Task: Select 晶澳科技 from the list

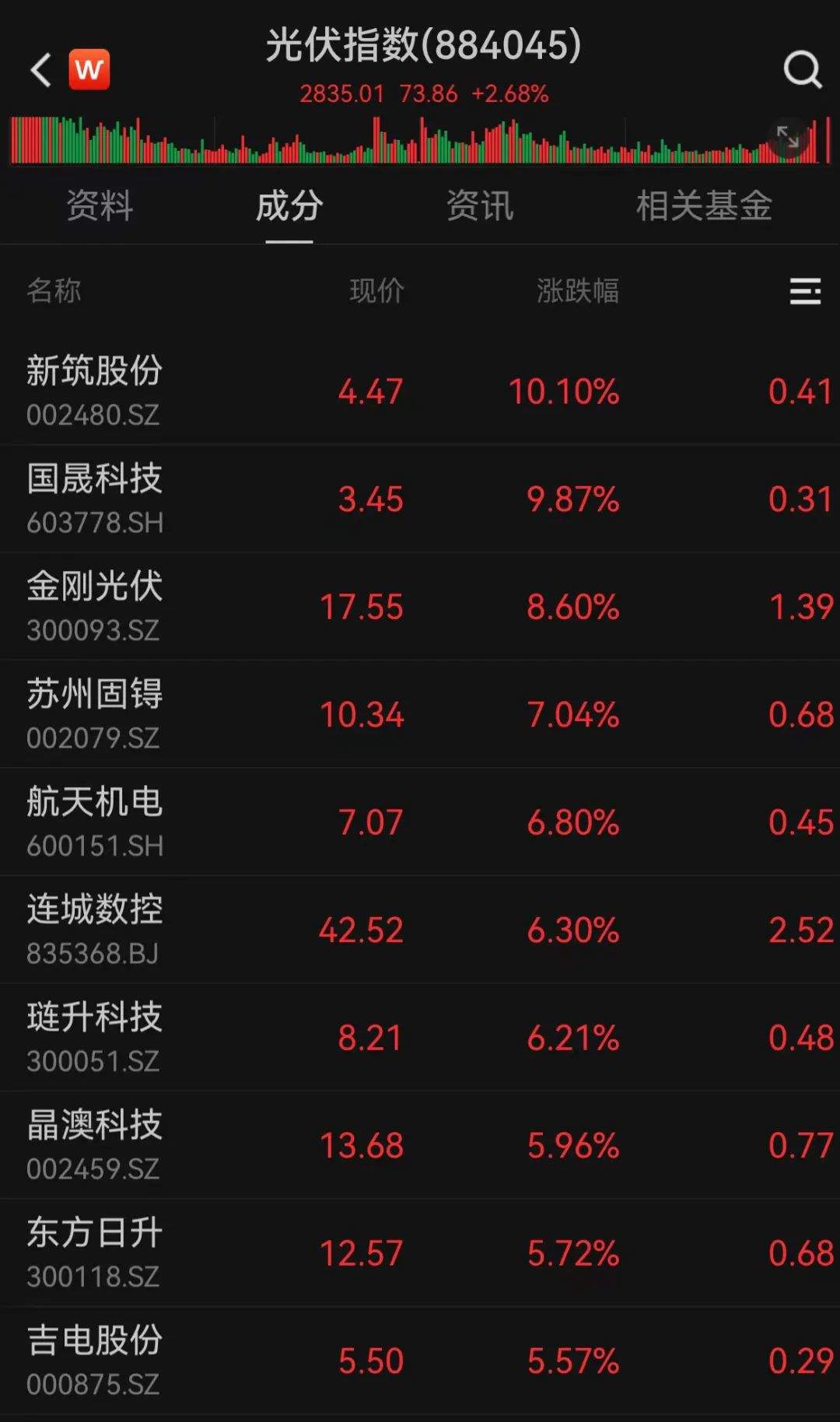Action: point(95,1145)
